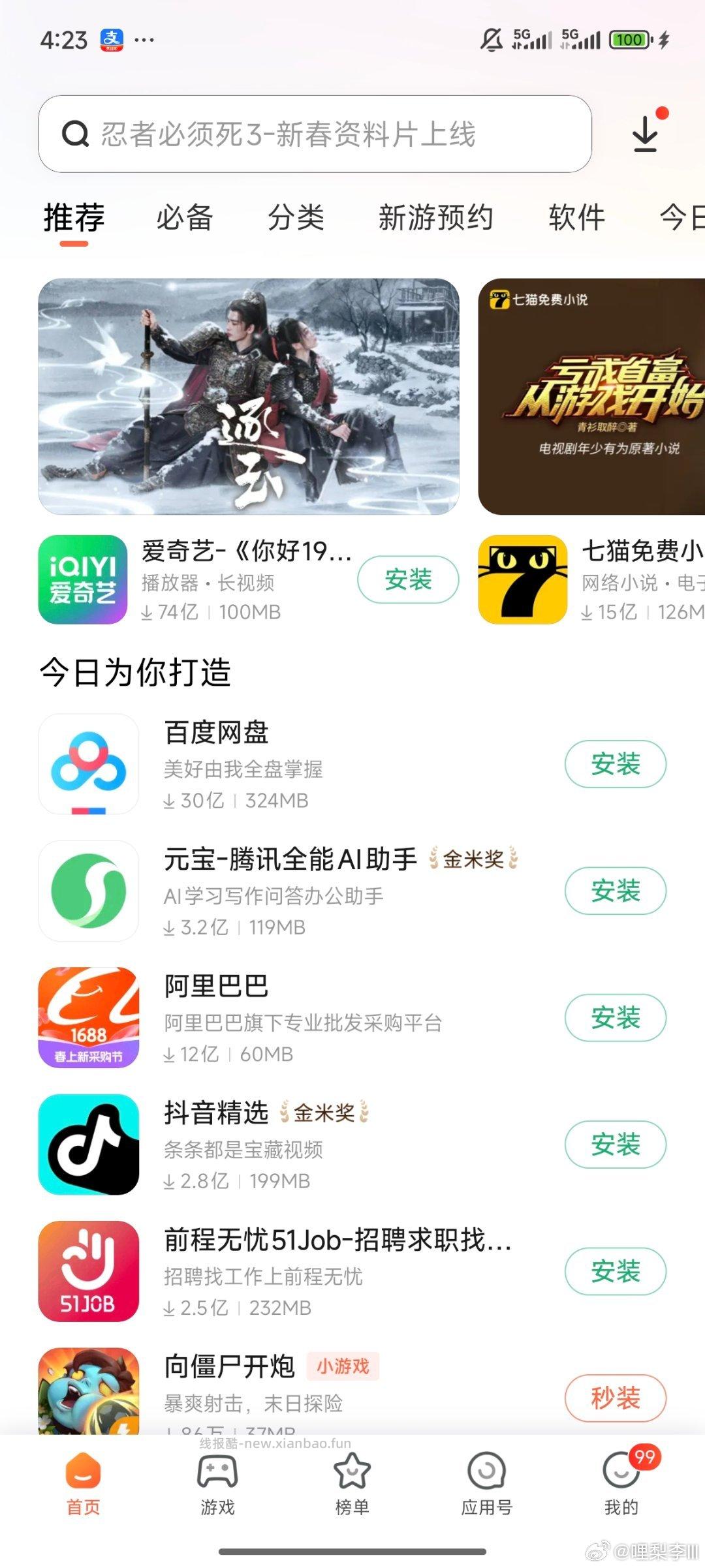Screen dimensions: 705x1568
Task: Select the Yuanbao Tencent AI assistant icon
Action: pos(89,890)
